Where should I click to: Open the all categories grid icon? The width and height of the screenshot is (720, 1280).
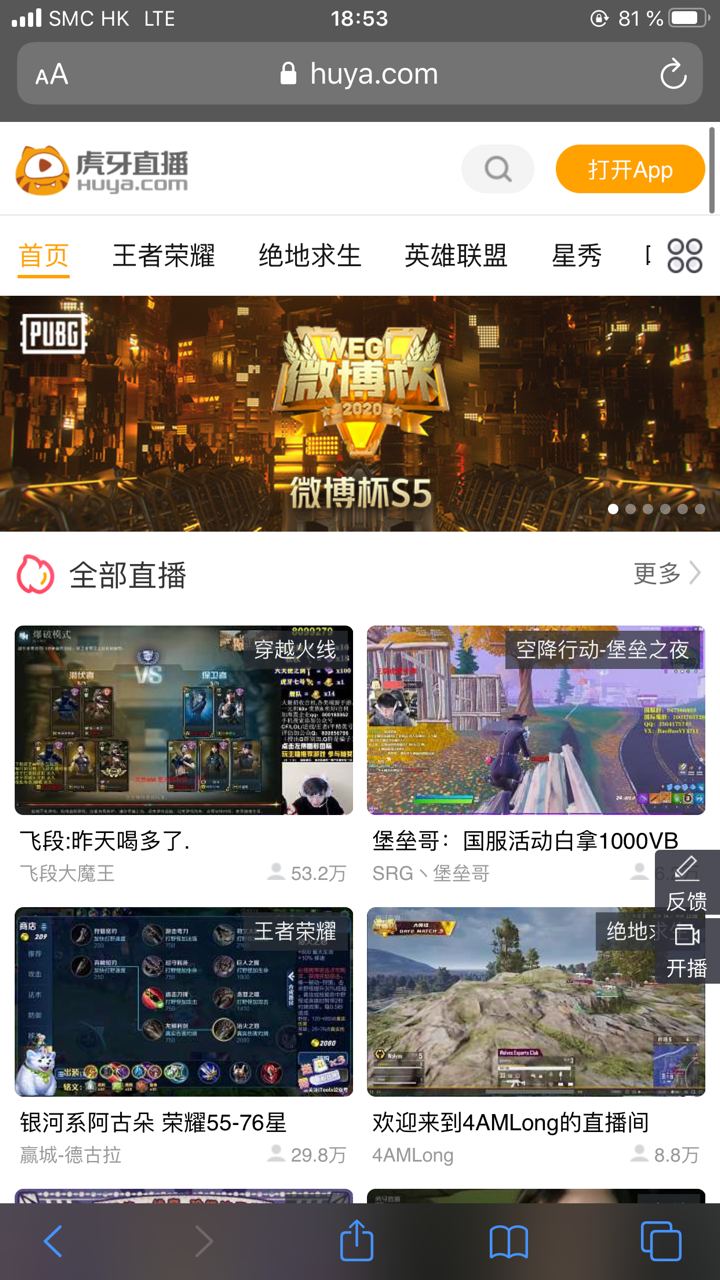tap(685, 256)
